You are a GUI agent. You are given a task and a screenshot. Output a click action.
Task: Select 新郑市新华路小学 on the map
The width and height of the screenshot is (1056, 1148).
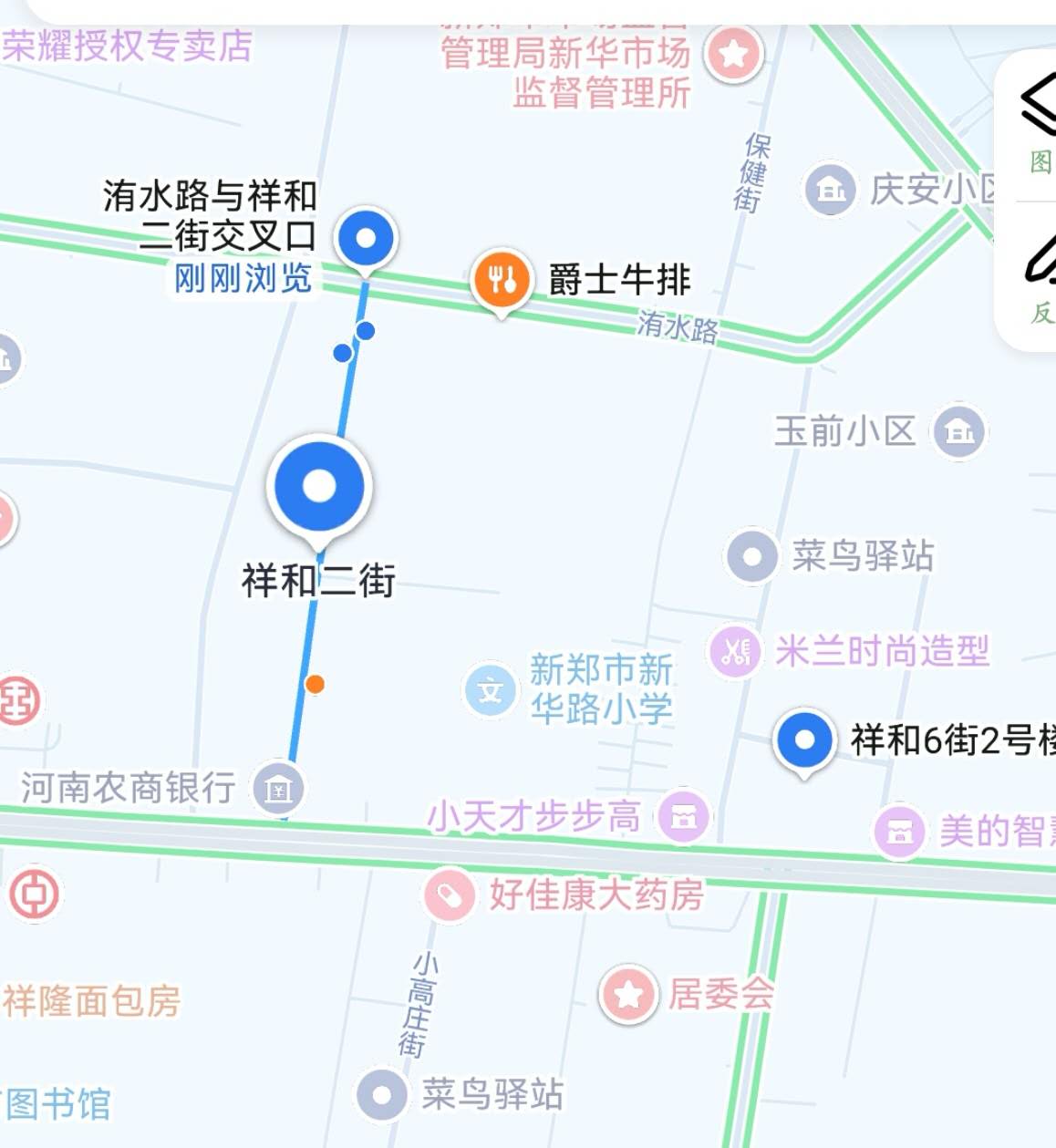[491, 690]
